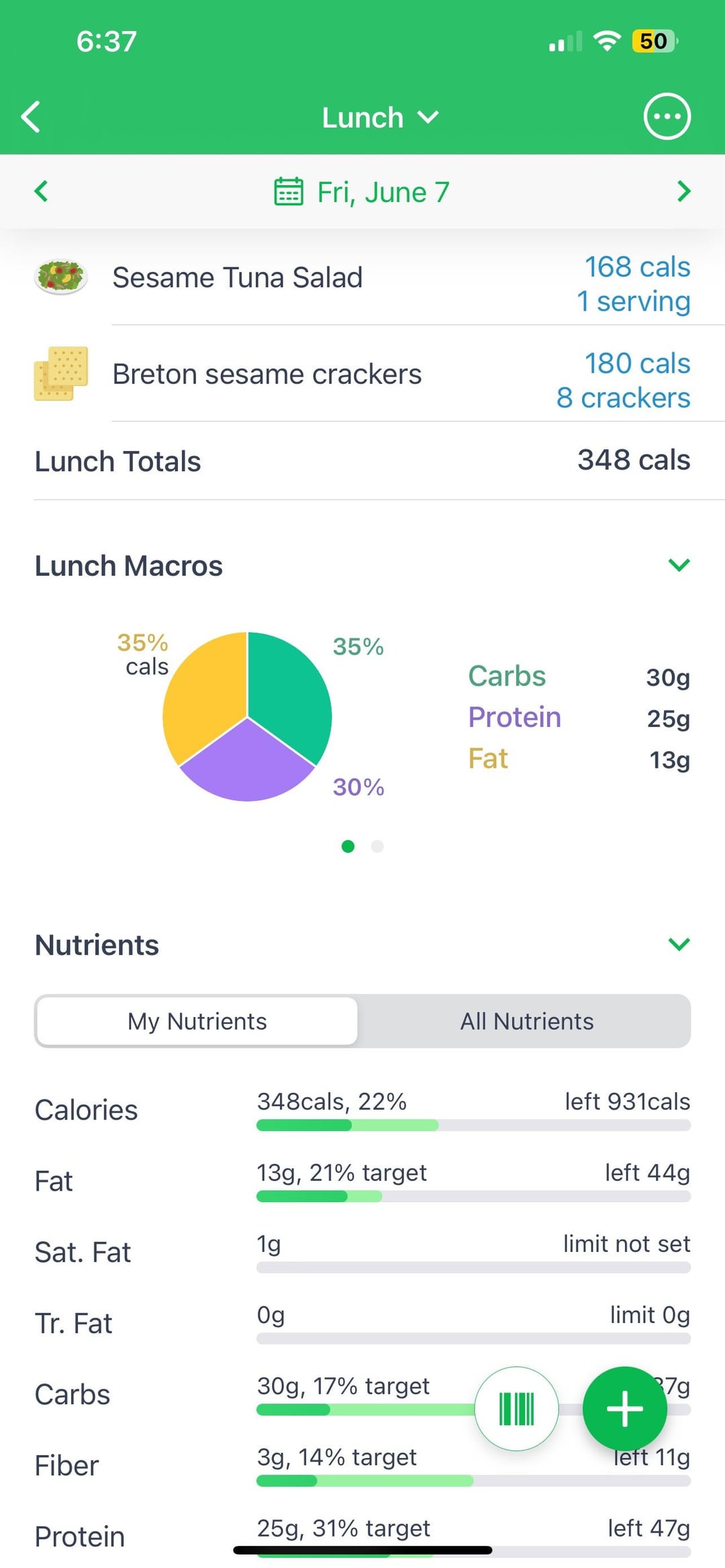
Task: Open the Breton sesame crackers entry
Action: coord(362,374)
